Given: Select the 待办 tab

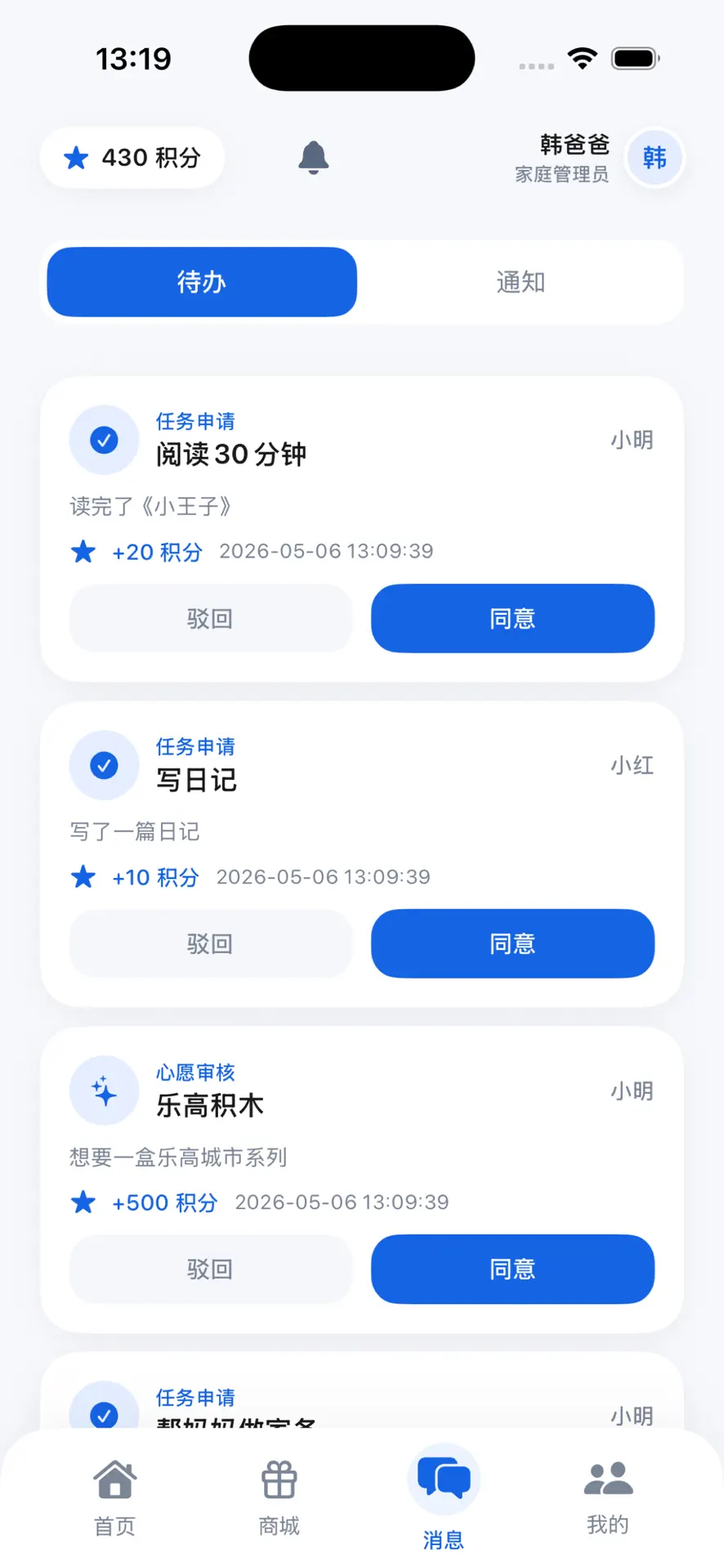Looking at the screenshot, I should [202, 282].
